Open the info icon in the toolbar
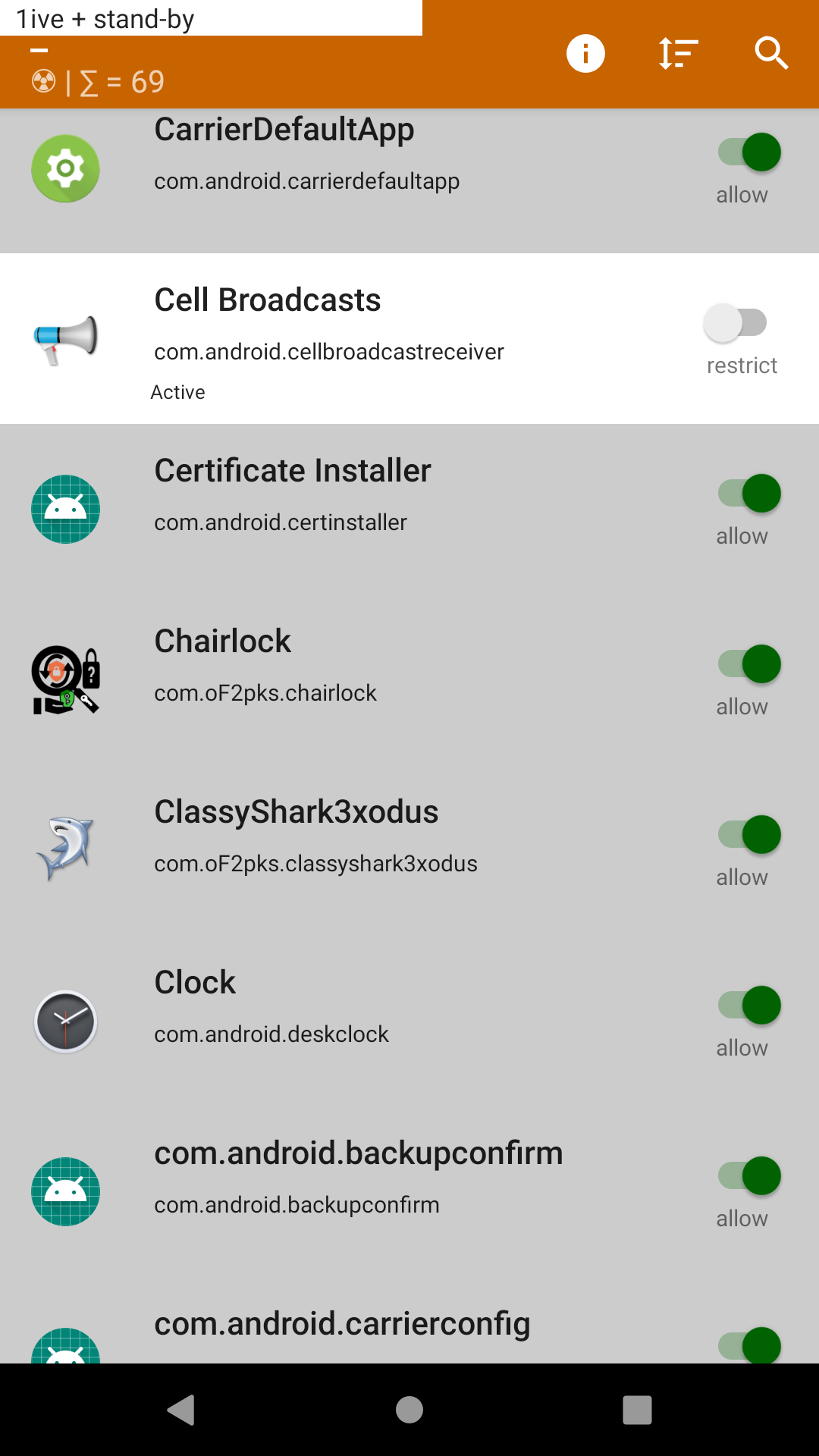Image resolution: width=819 pixels, height=1456 pixels. 585,54
